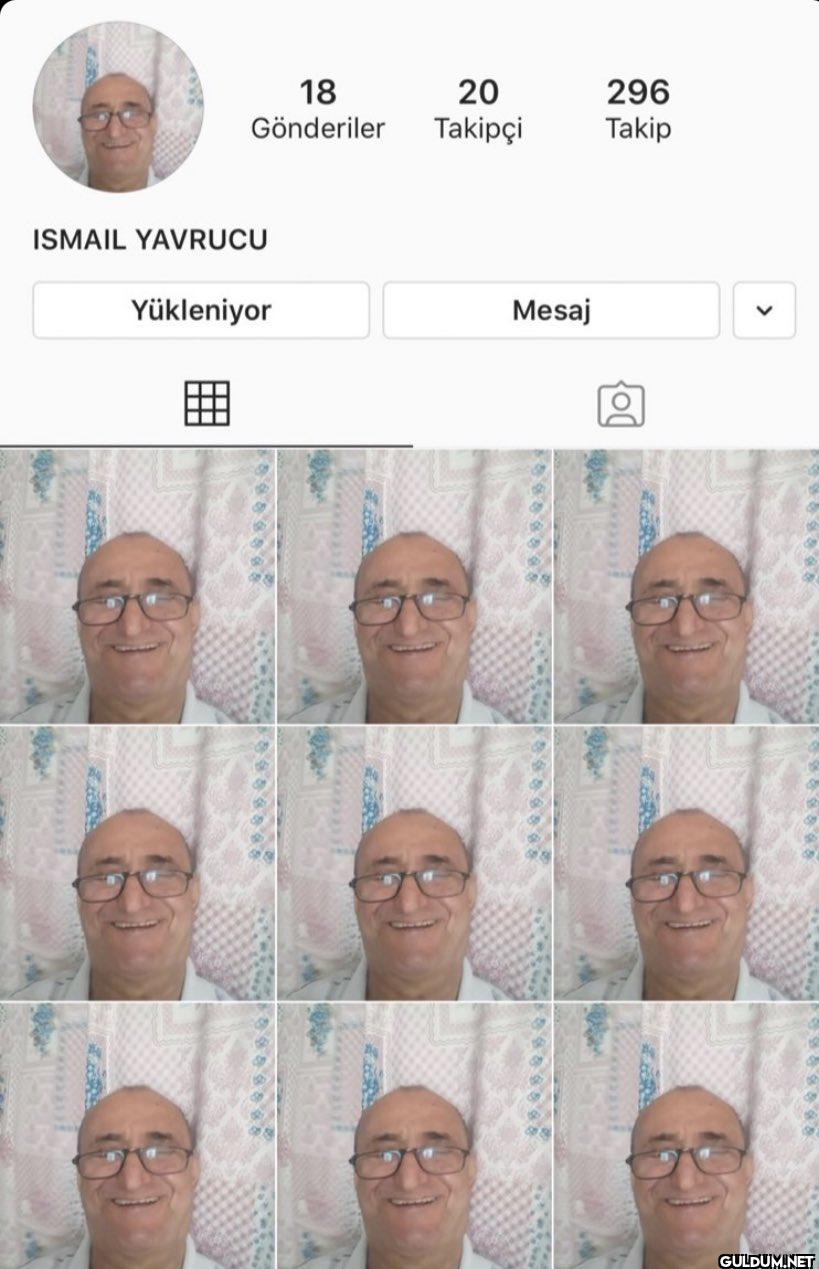Expand the suggested accounts chevron
This screenshot has height=1269, width=819.
click(x=764, y=310)
